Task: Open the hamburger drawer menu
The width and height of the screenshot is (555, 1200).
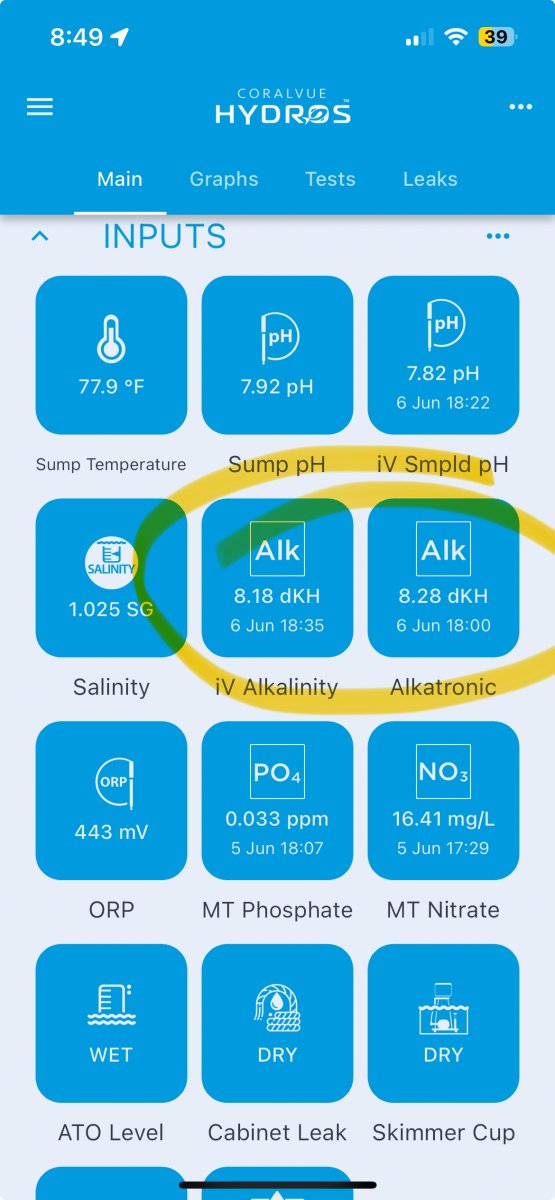Action: [x=40, y=107]
